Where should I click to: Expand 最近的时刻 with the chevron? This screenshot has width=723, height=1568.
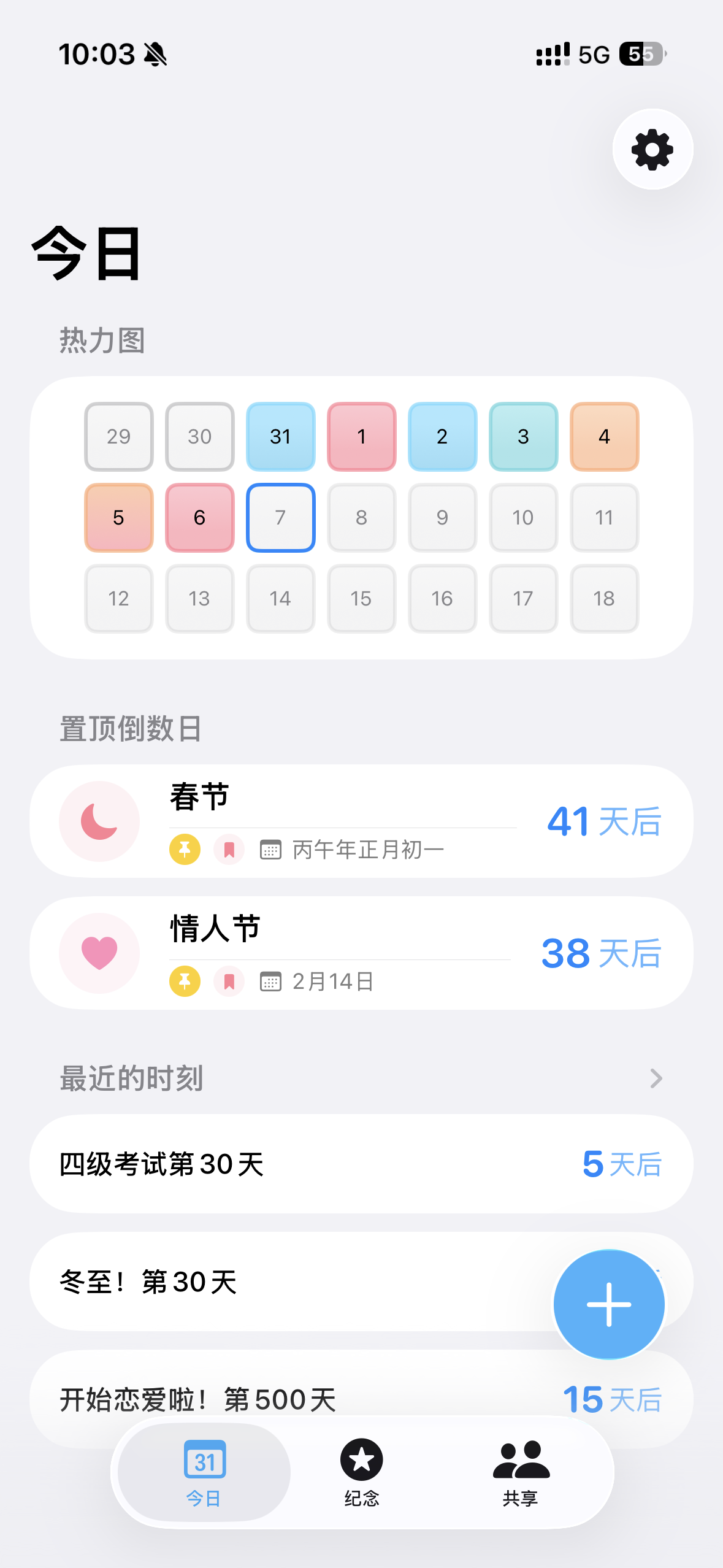(656, 1078)
